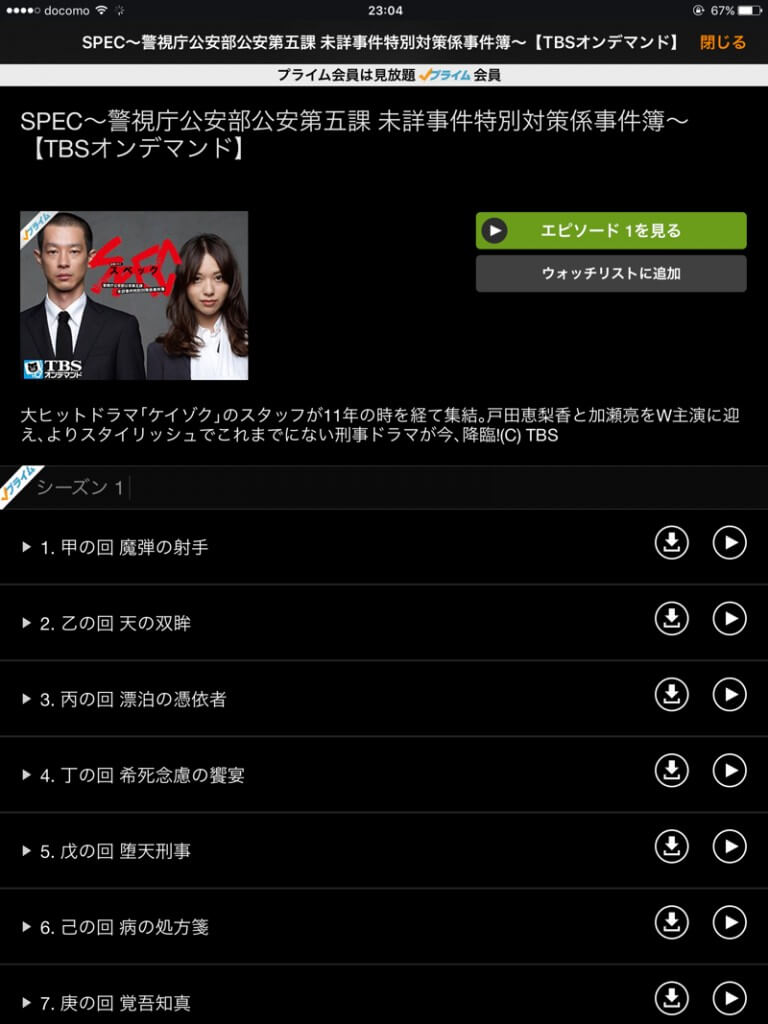The image size is (768, 1024).
Task: Download episode 6 己の回 病の処方箋
Action: coord(672,923)
